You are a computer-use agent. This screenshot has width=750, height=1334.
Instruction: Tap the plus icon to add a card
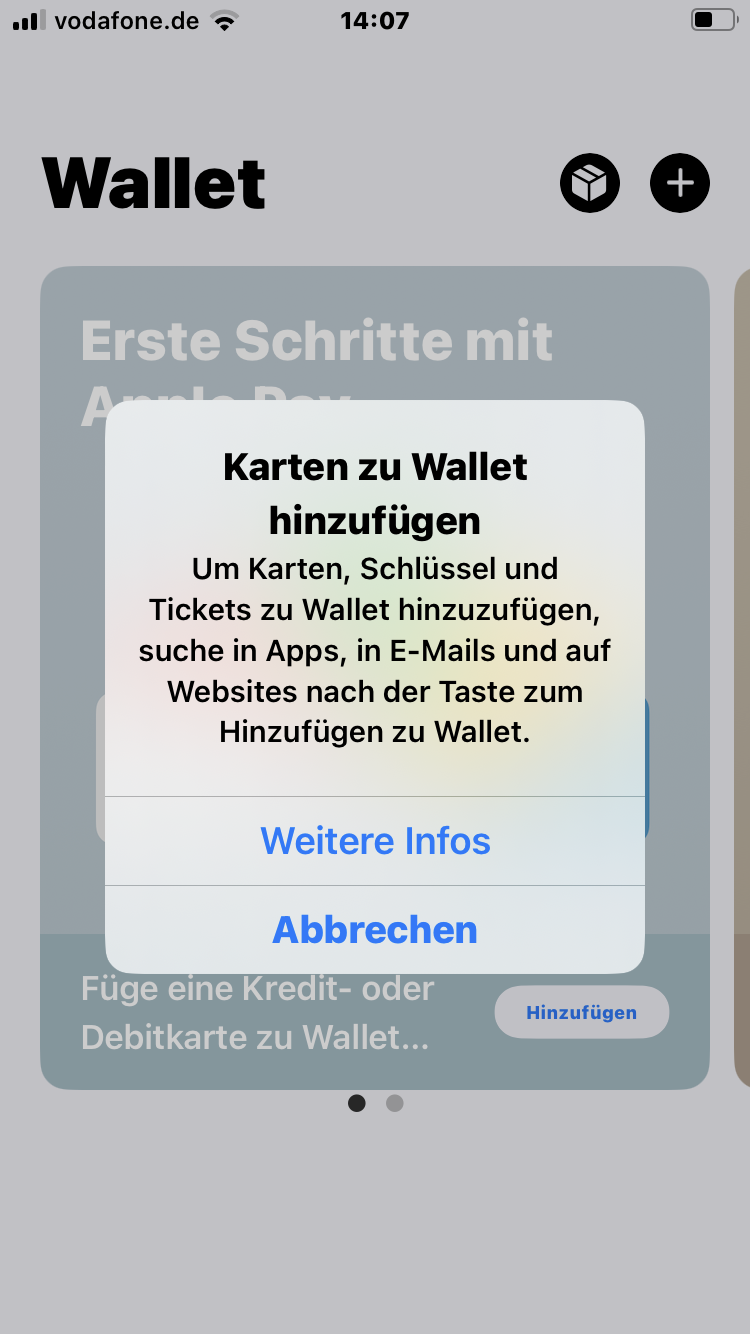point(680,184)
